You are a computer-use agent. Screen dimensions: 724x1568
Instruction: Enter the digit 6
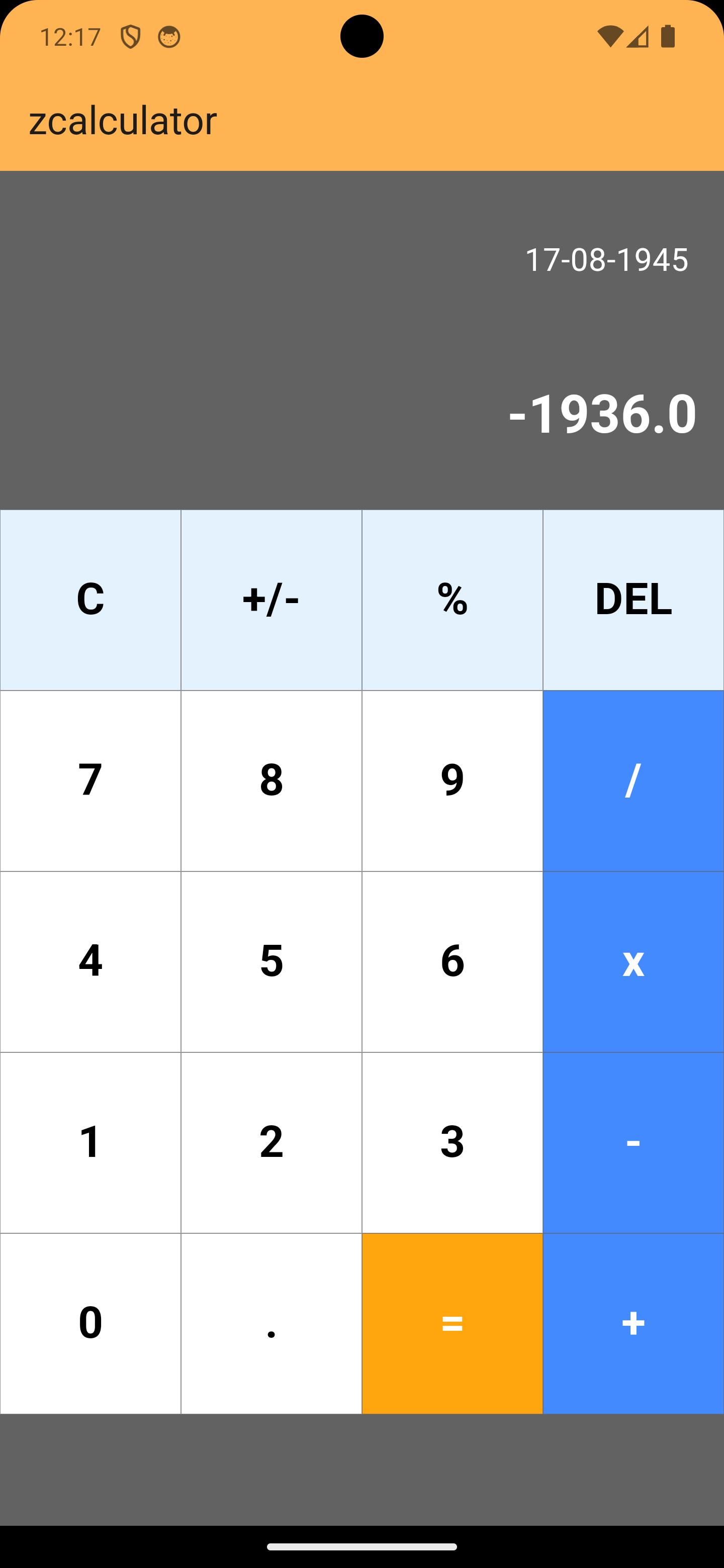click(x=452, y=961)
